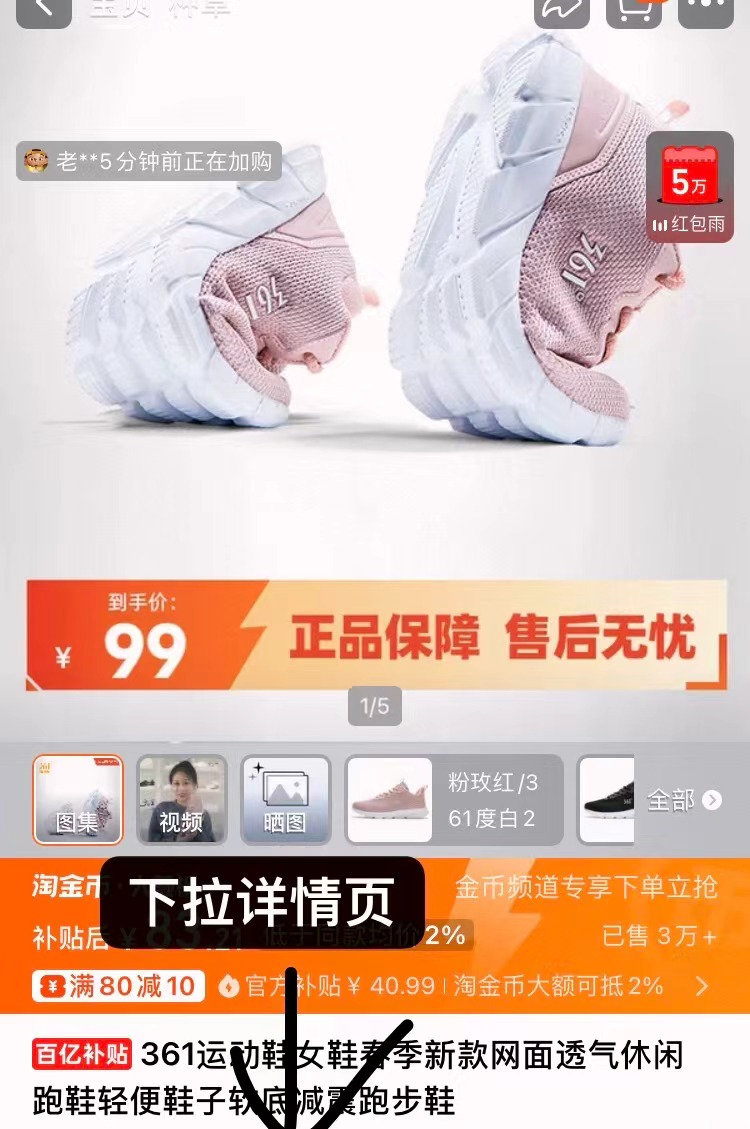Choose the 粉玫红 pink shoe variant

click(454, 800)
